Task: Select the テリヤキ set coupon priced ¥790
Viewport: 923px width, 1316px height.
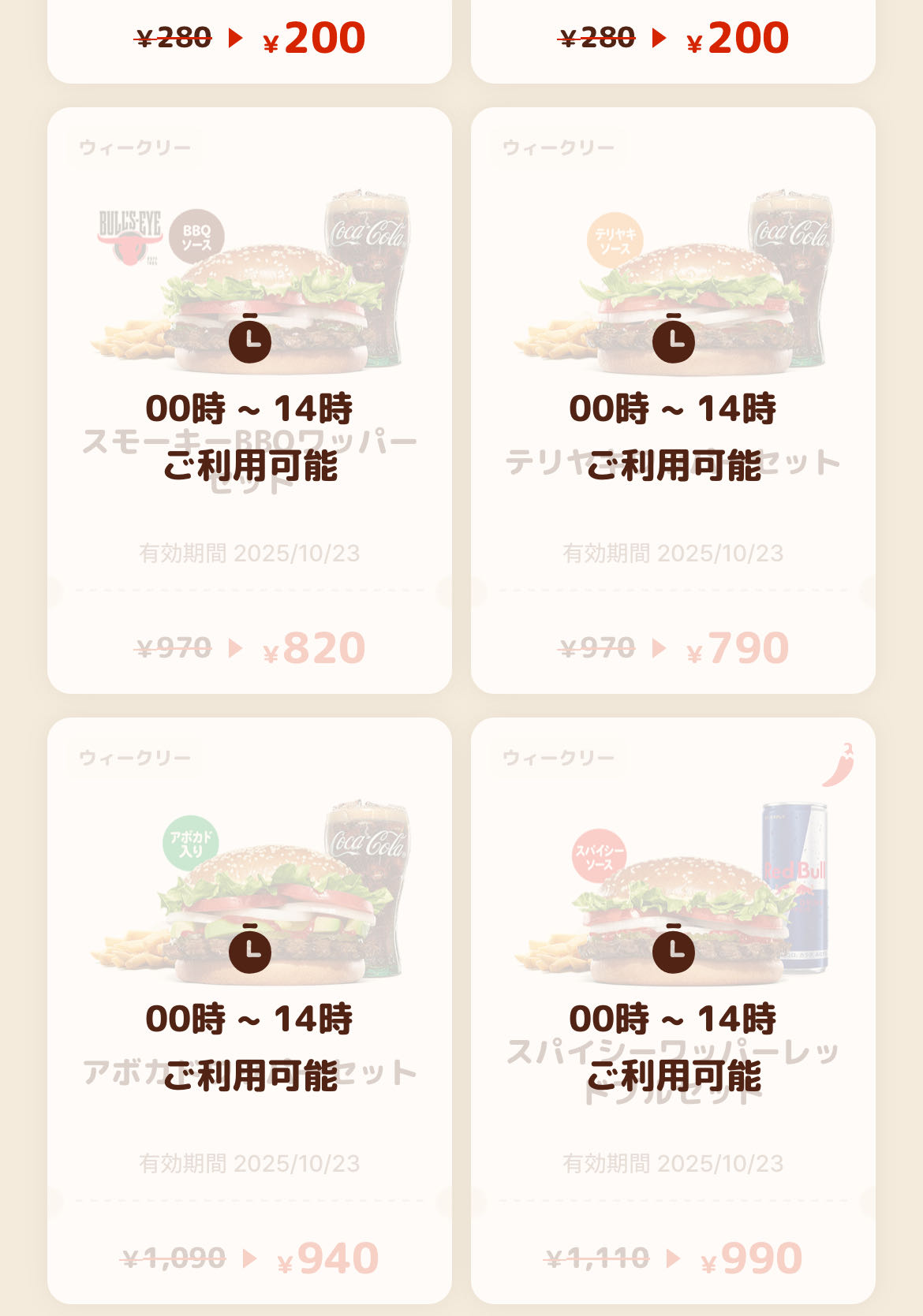Action: (673, 400)
